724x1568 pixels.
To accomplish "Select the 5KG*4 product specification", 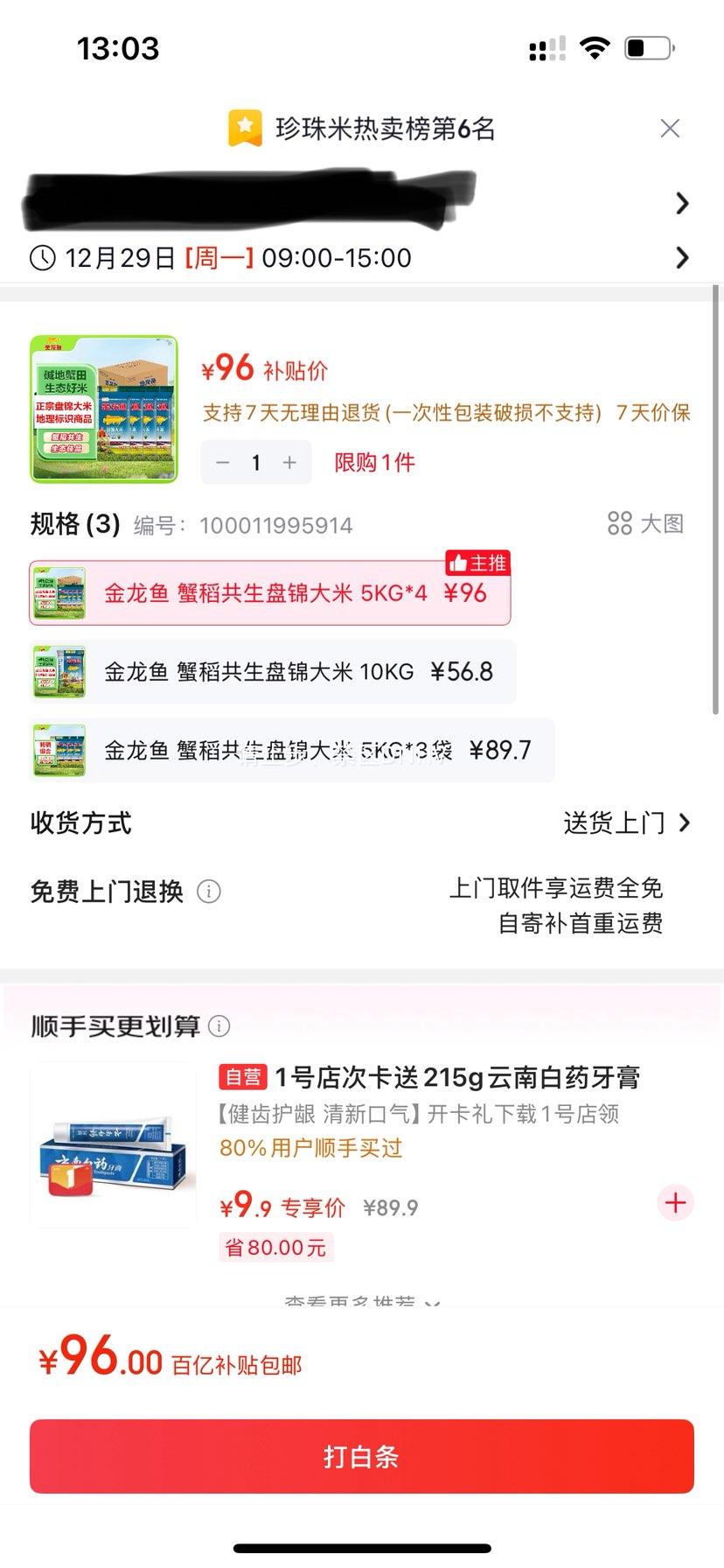I will (x=269, y=591).
